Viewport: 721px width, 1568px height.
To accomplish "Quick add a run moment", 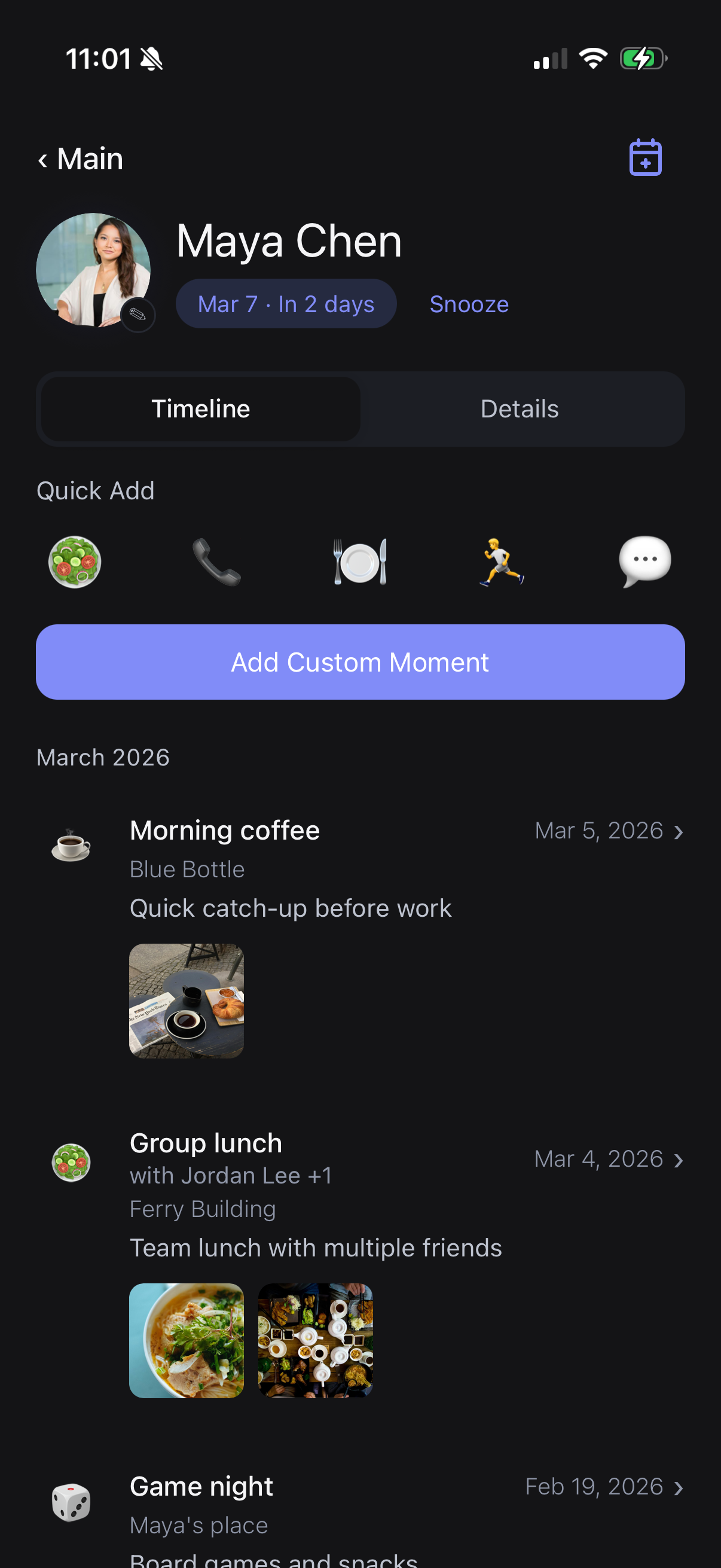I will [502, 561].
